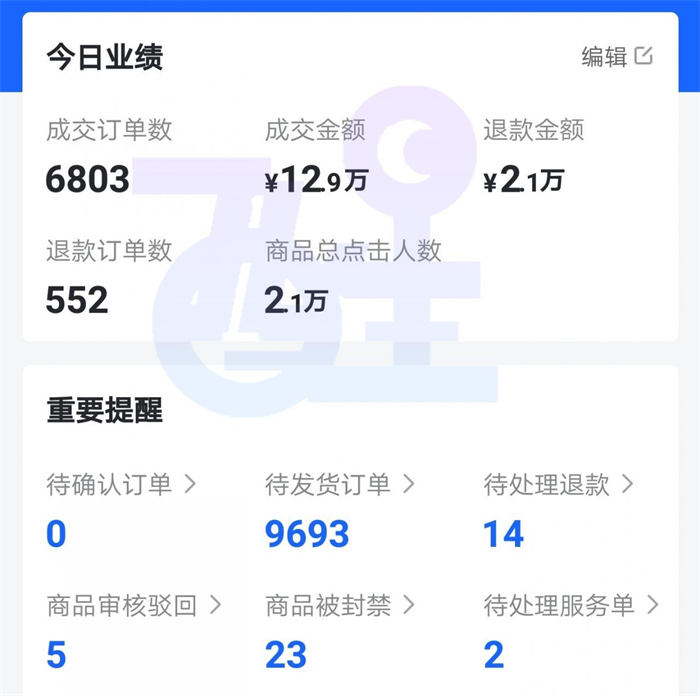This screenshot has width=700, height=696.
Task: View 待发货订单 orders
Action: click(x=339, y=485)
